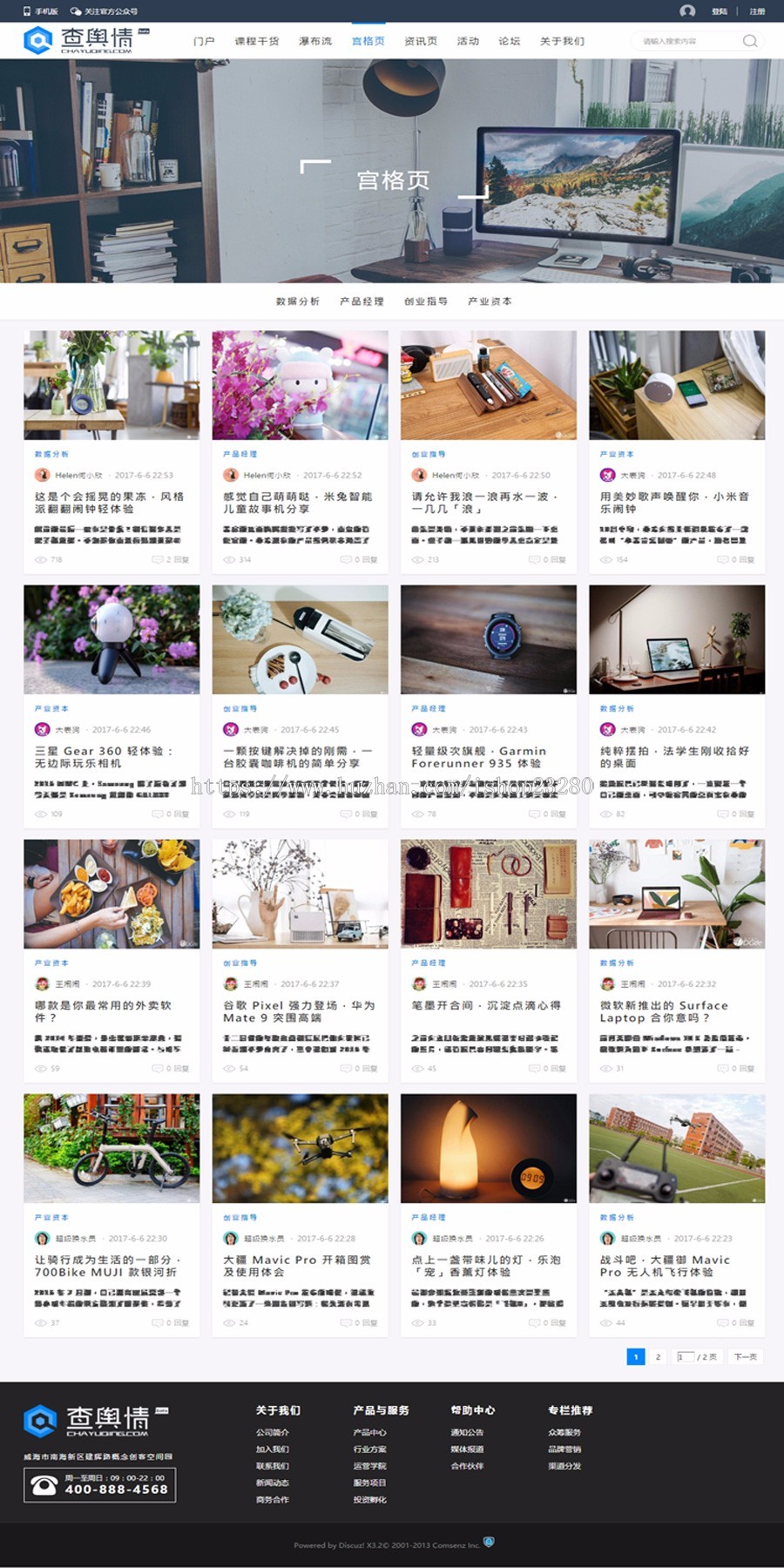Image resolution: width=784 pixels, height=1568 pixels.
Task: Filter by 创业指导 category
Action: [x=426, y=301]
